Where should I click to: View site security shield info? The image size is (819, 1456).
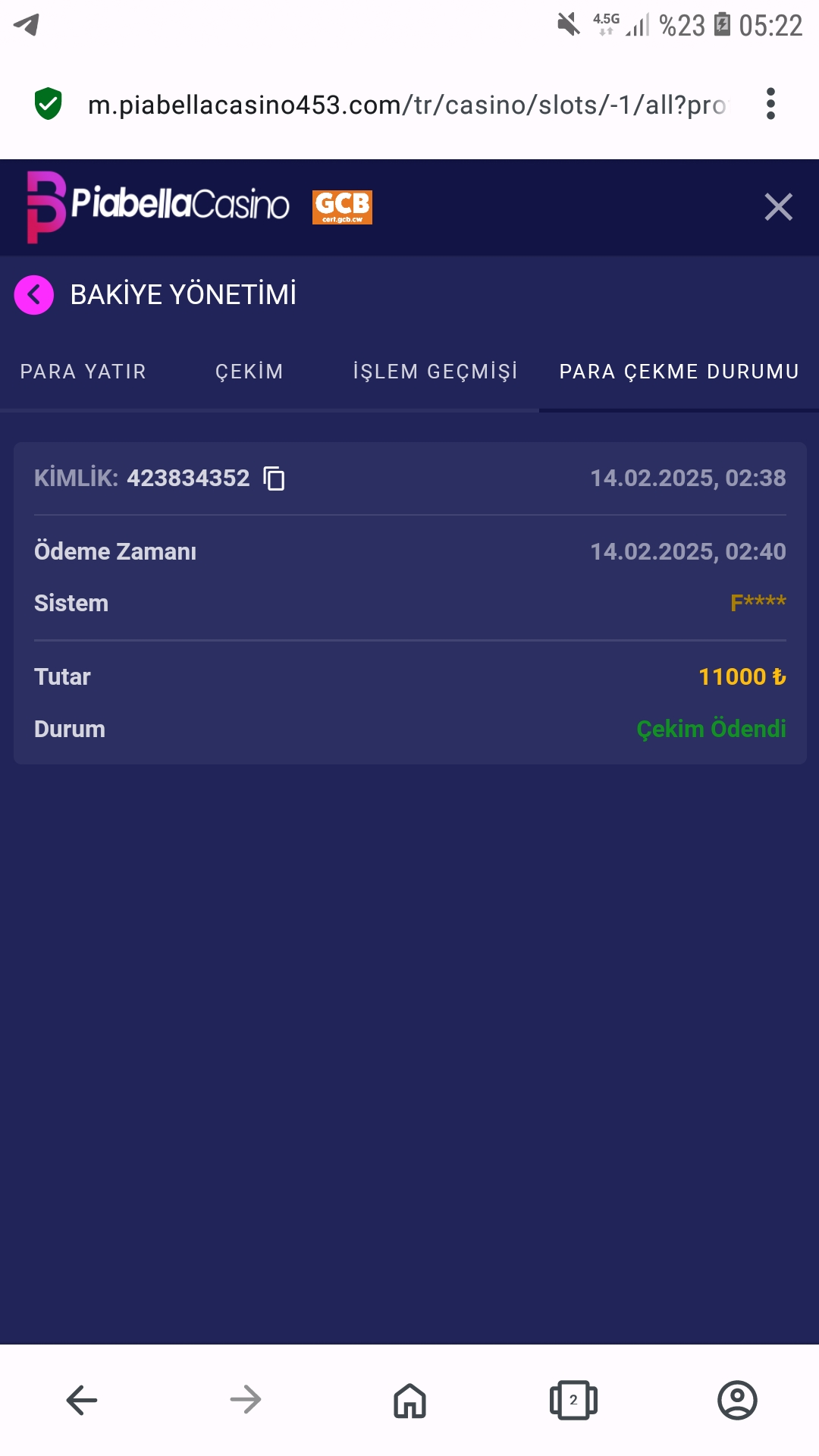click(49, 104)
